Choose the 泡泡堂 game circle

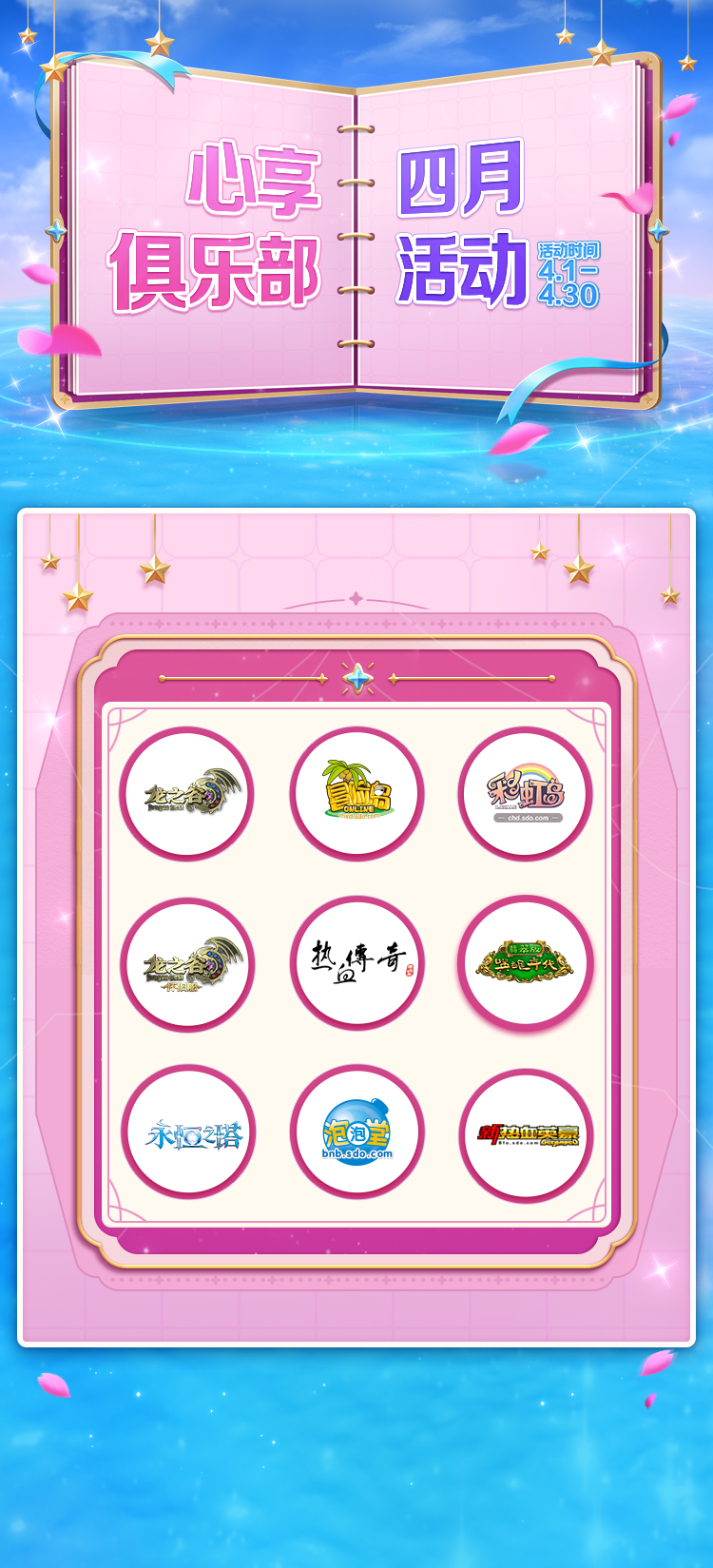pyautogui.click(x=356, y=1132)
